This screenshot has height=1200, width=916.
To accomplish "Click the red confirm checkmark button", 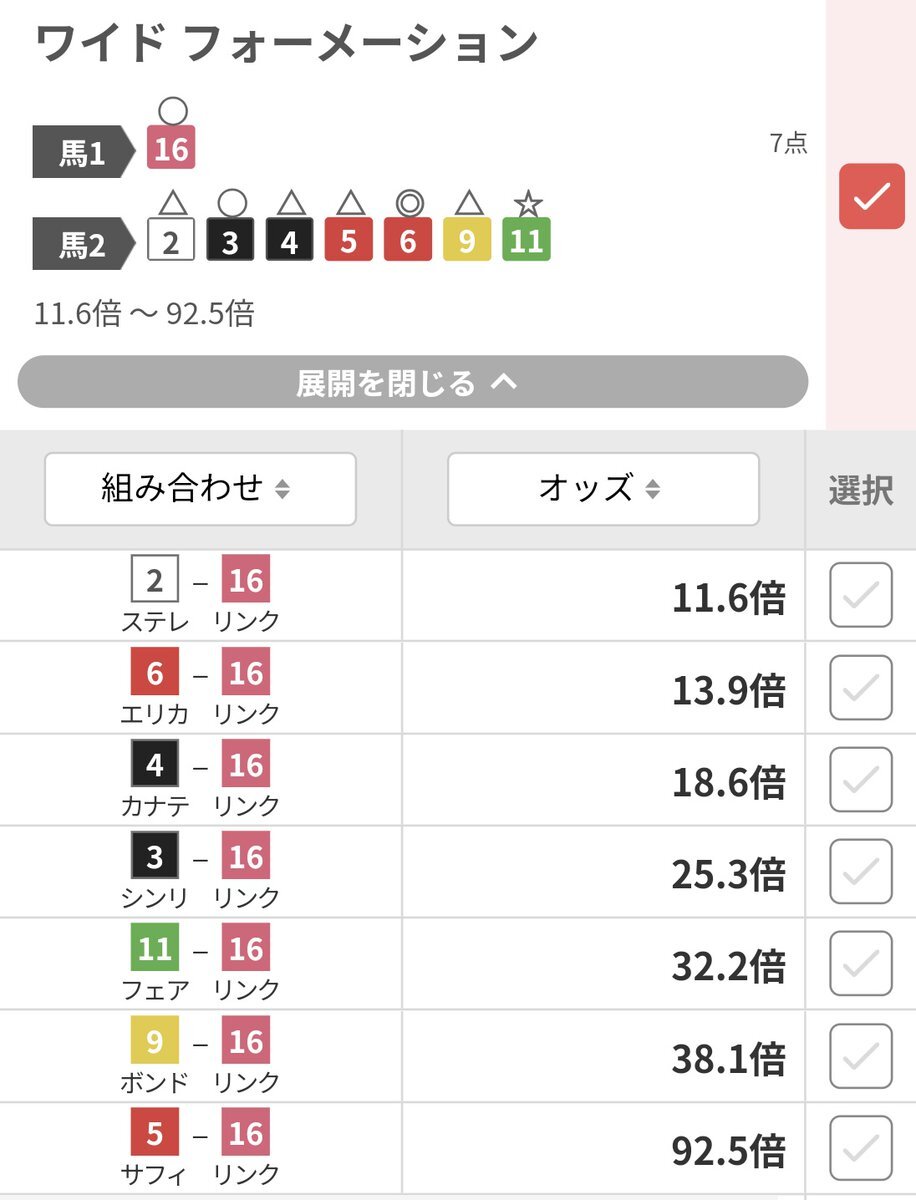I will pyautogui.click(x=872, y=197).
